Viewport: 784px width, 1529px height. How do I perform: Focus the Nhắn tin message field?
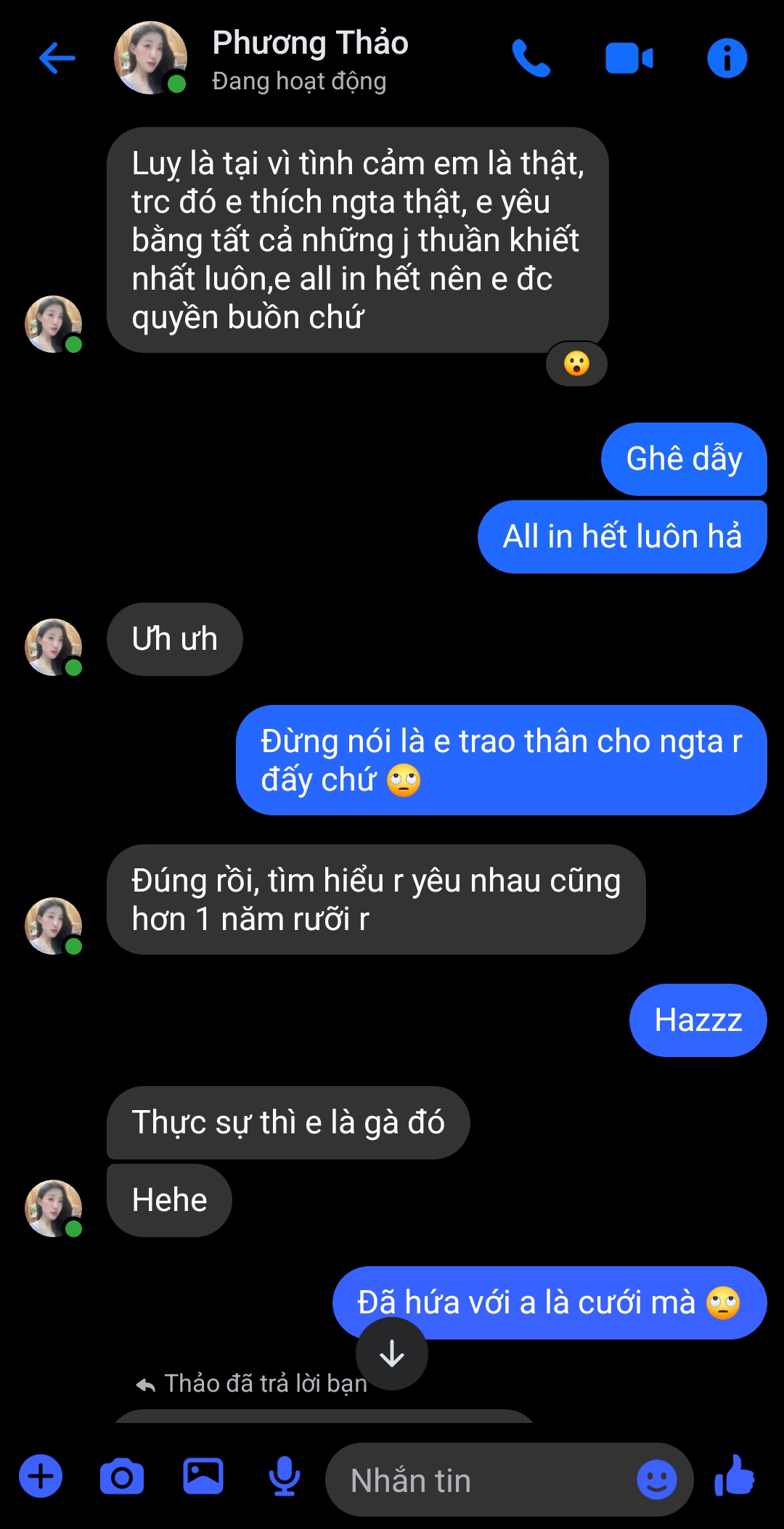coord(479,1480)
